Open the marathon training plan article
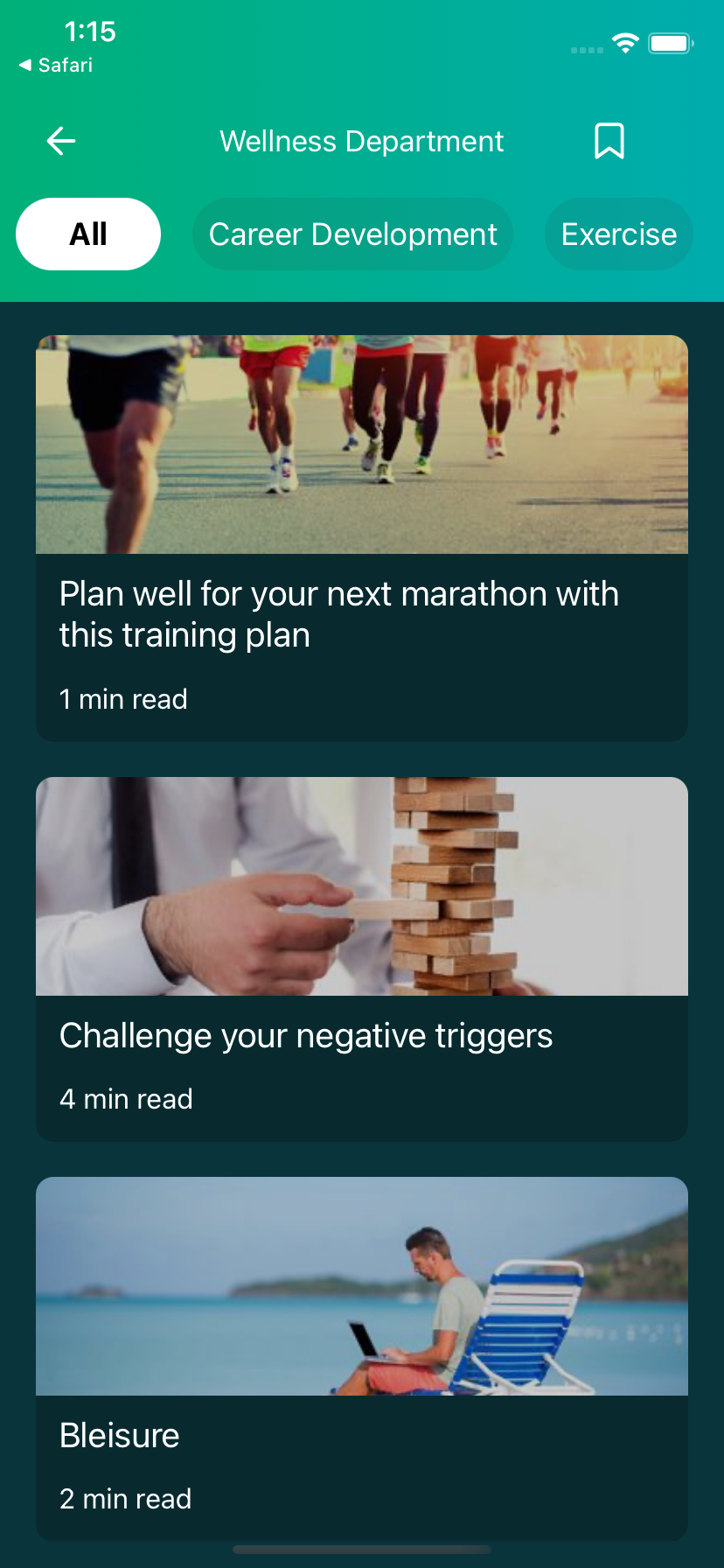This screenshot has height=1568, width=724. point(362,538)
